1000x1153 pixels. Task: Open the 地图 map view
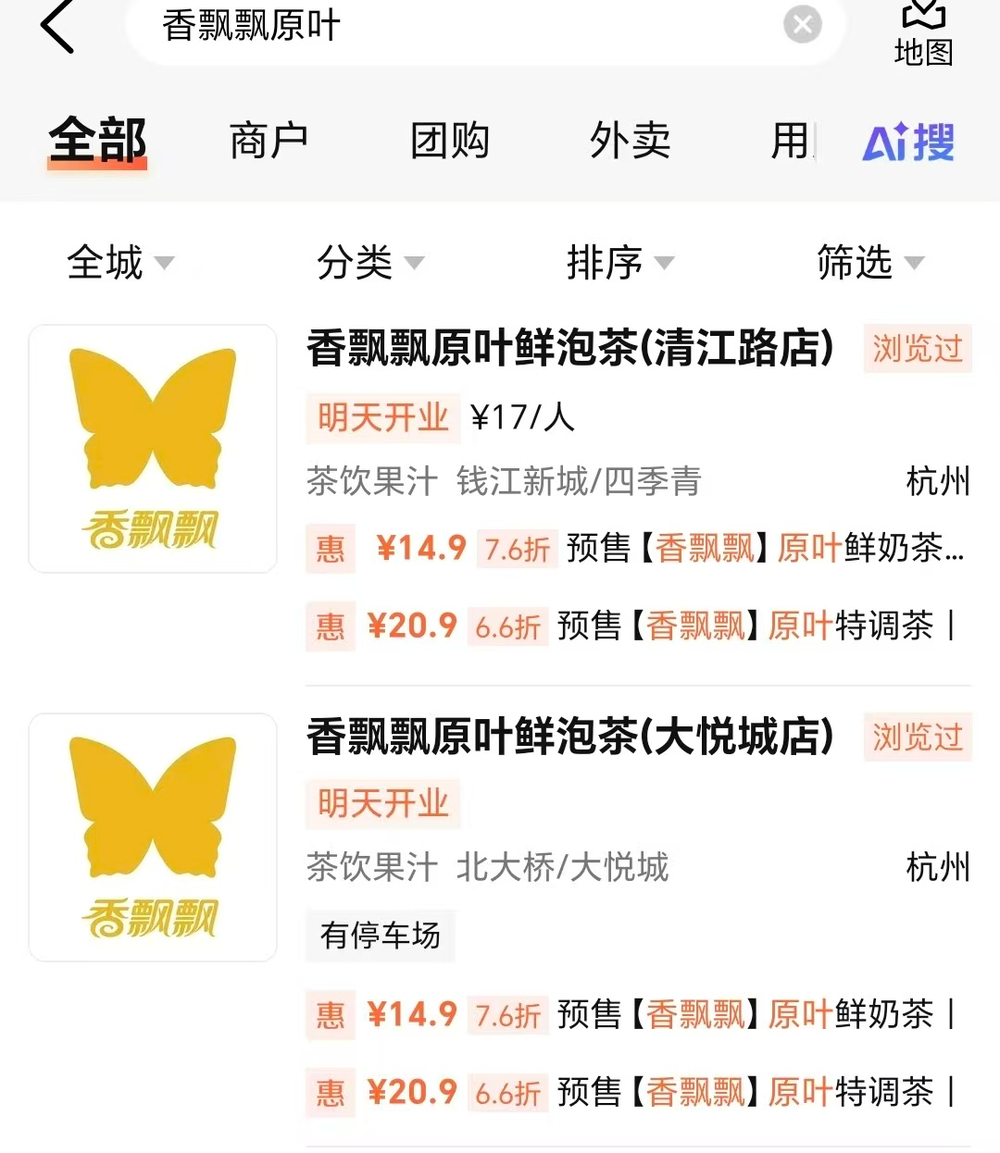point(923,32)
